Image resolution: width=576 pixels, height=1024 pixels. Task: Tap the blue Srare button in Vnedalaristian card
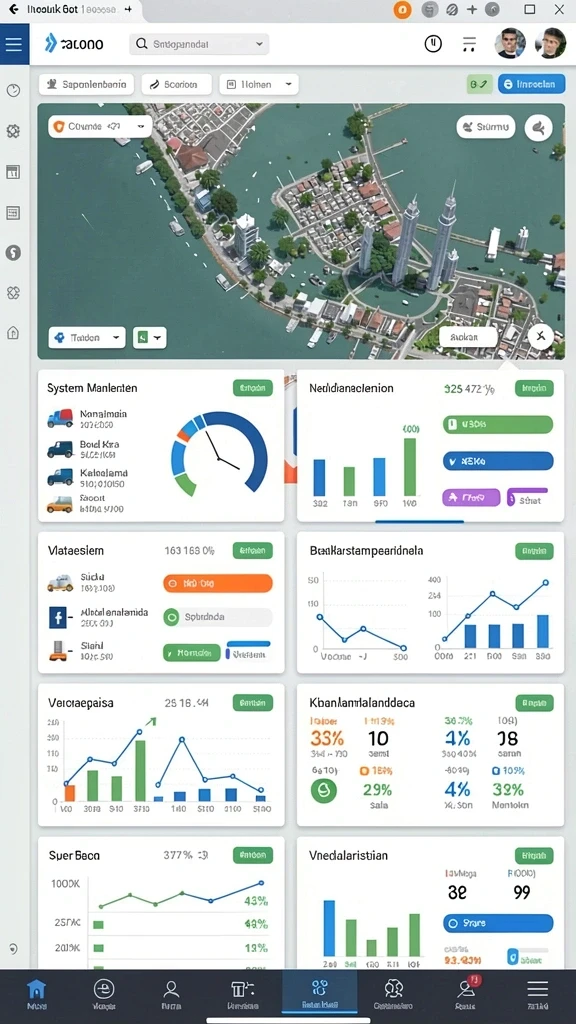pos(498,923)
